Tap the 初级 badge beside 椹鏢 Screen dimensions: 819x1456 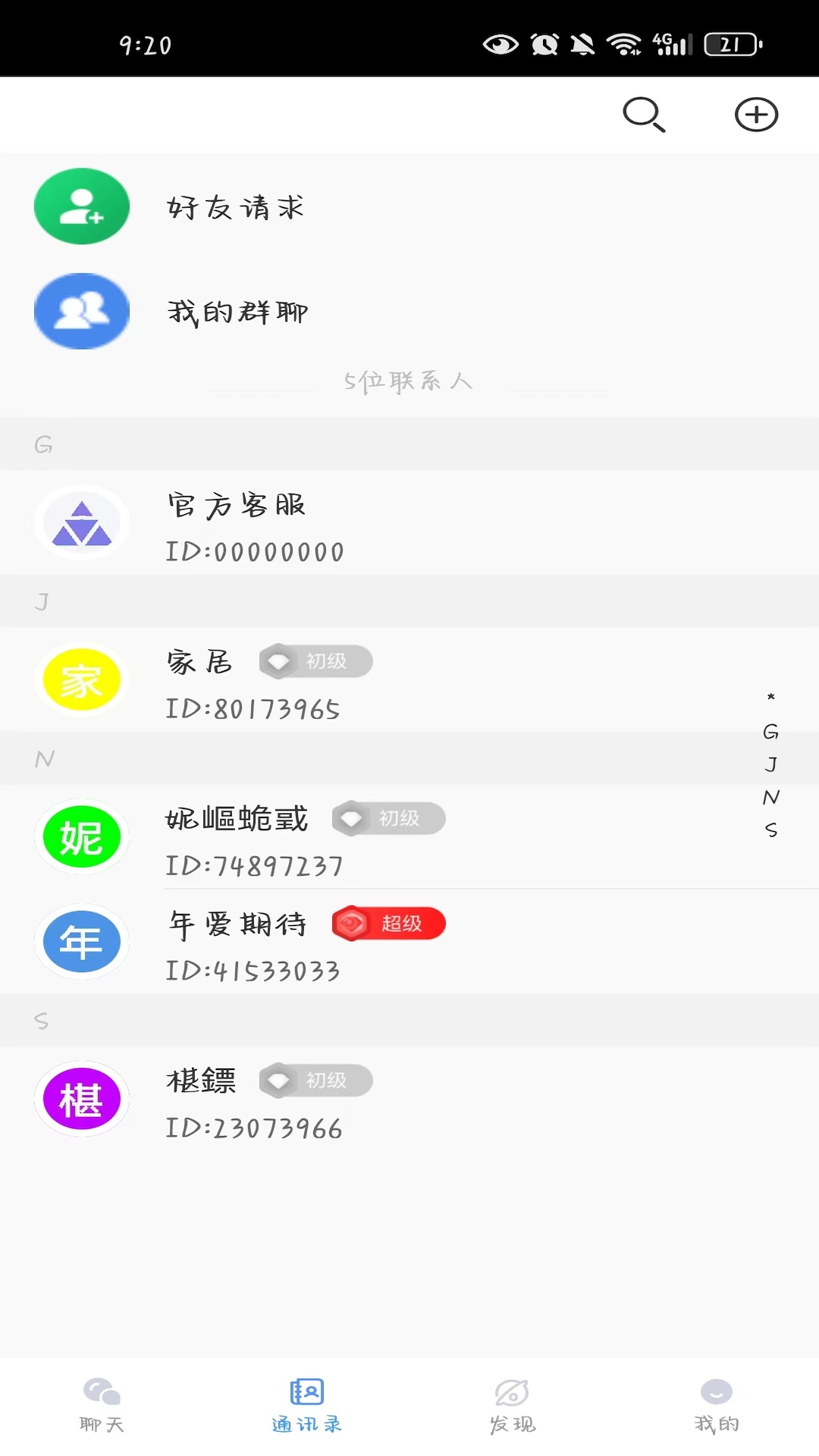pyautogui.click(x=315, y=1080)
